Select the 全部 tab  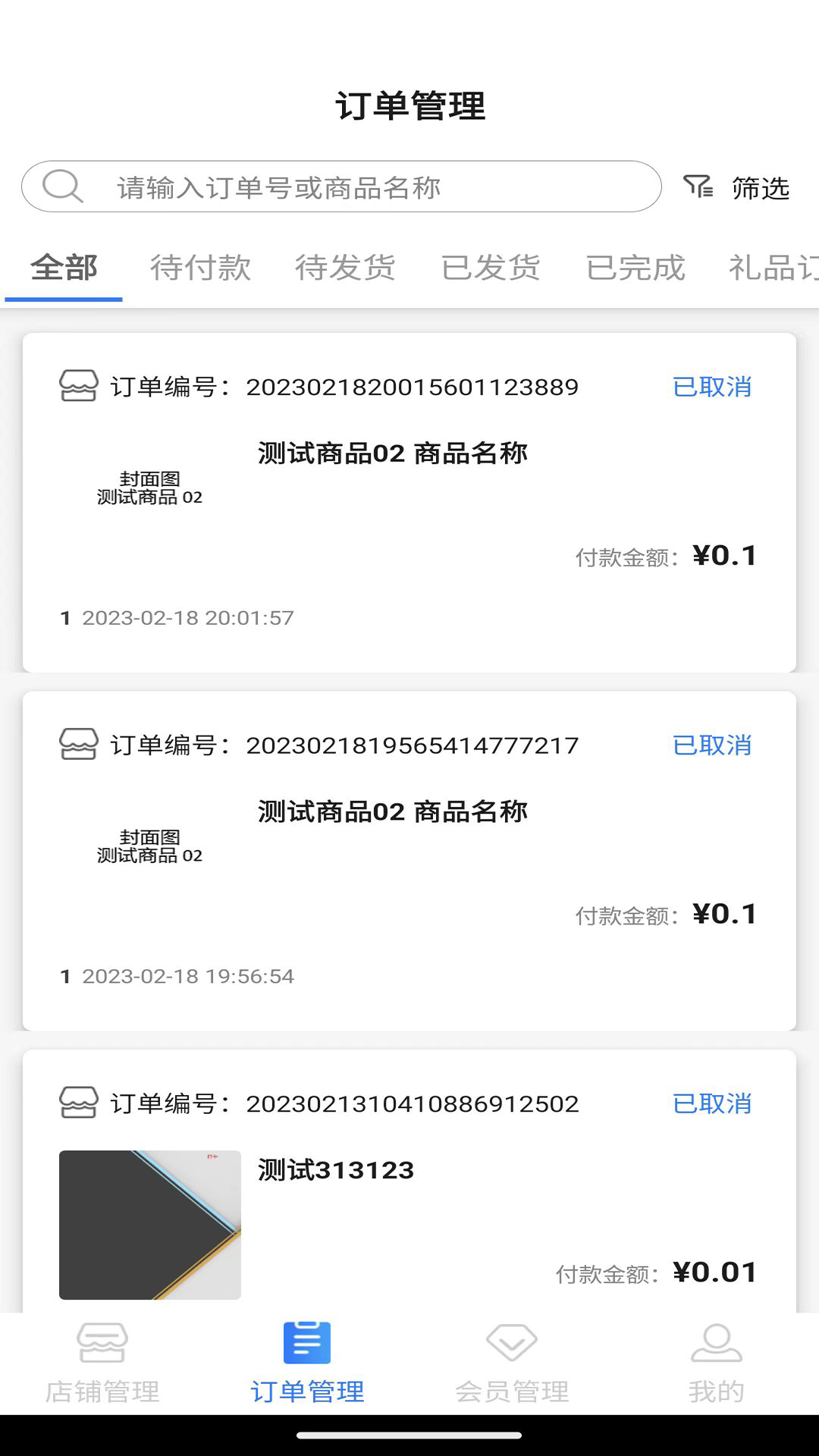tap(64, 268)
